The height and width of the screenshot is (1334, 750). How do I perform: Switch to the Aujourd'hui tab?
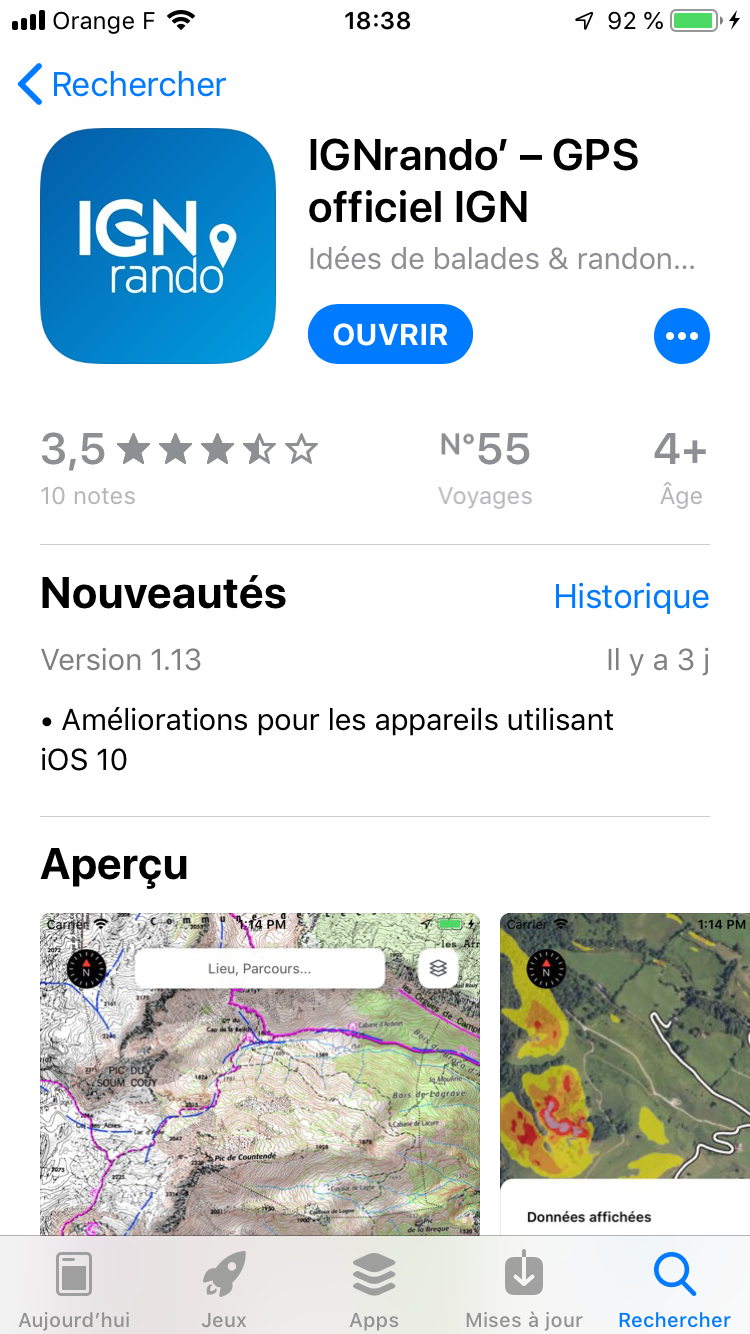coord(74,1290)
